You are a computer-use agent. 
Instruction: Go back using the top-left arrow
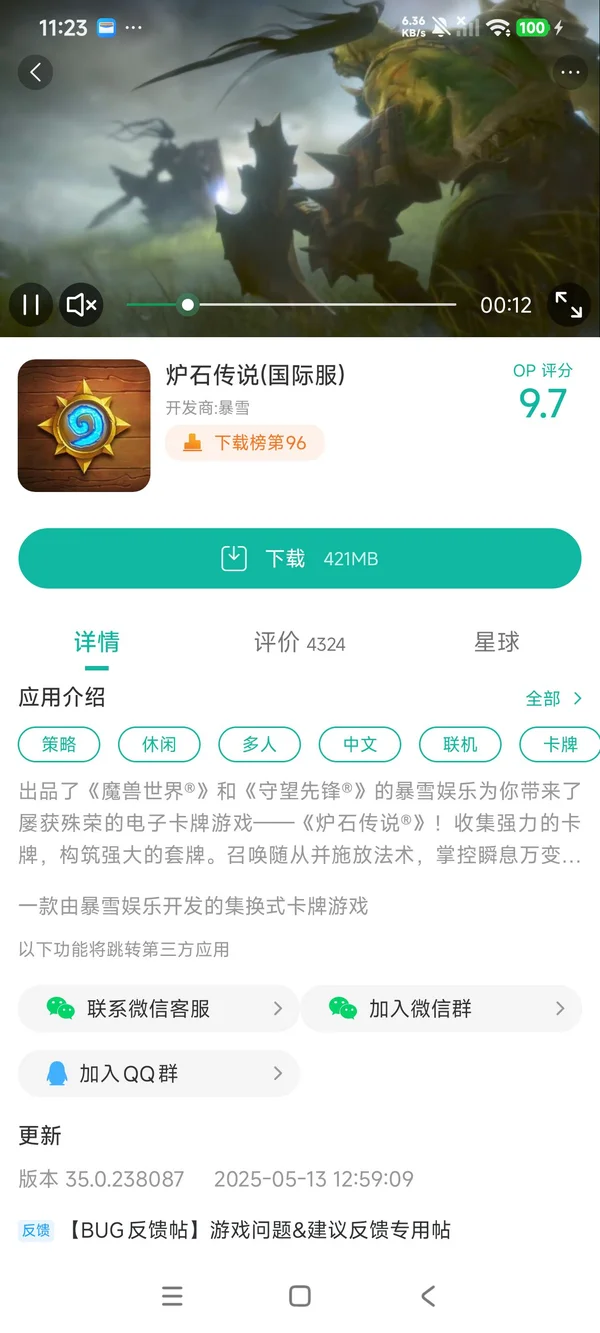tap(36, 72)
